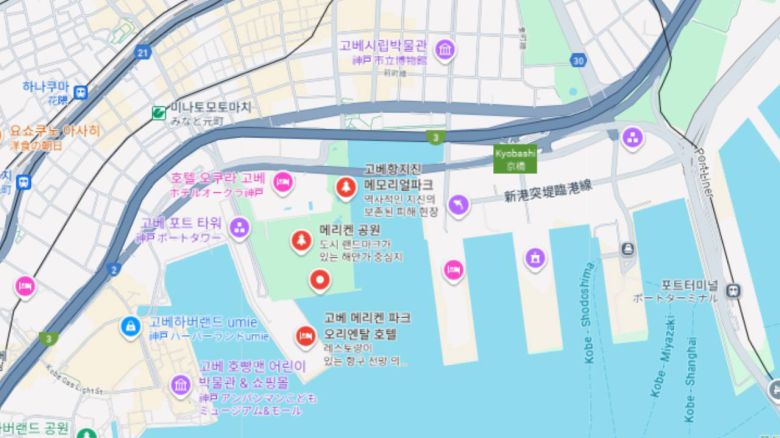
Task: Open the 고베 포트 타워 marker
Action: point(240,229)
